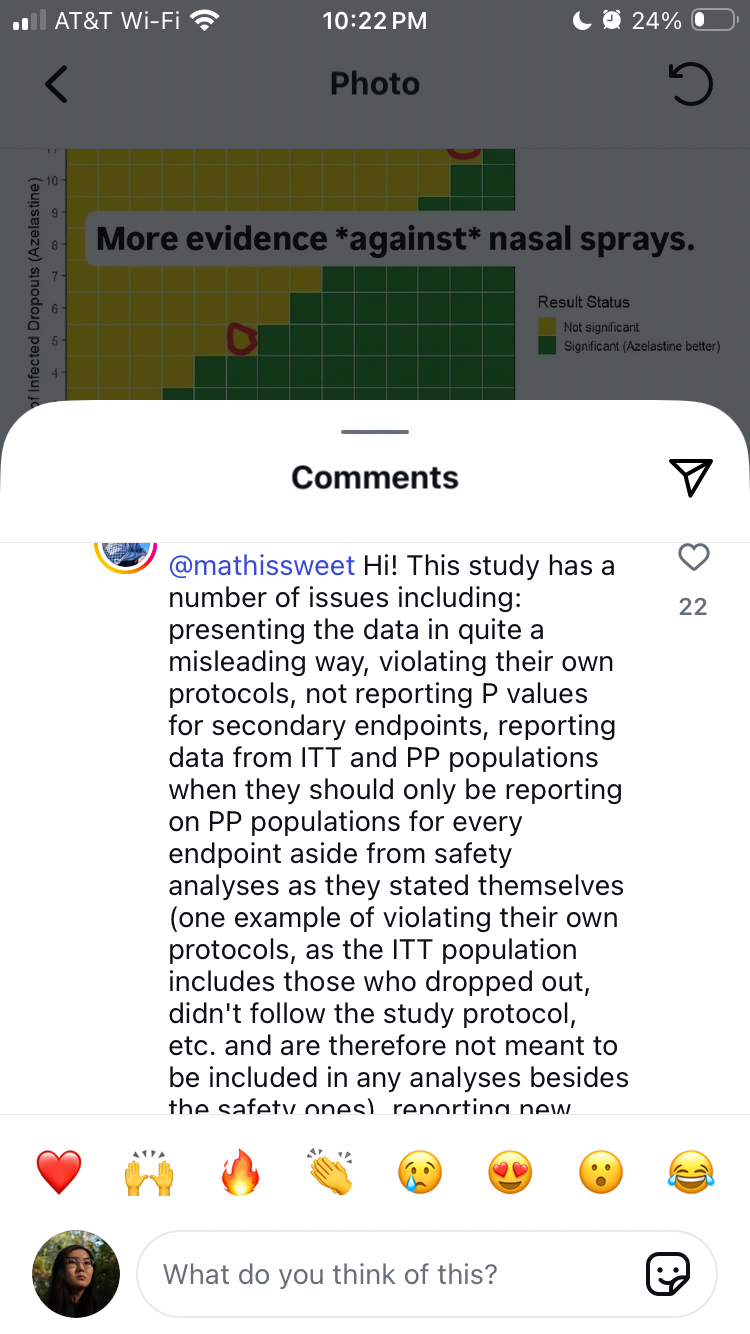Focus the "What do you think of this?" field
750x1334 pixels.
pyautogui.click(x=390, y=1274)
